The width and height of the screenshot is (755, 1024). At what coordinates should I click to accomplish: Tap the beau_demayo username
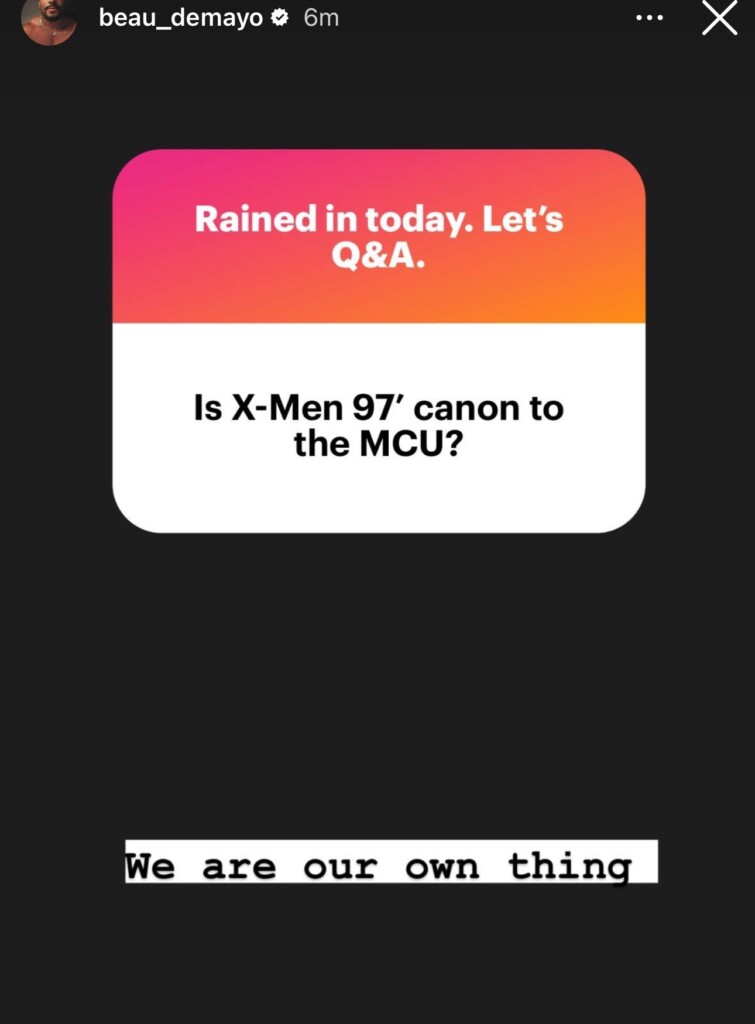point(180,18)
